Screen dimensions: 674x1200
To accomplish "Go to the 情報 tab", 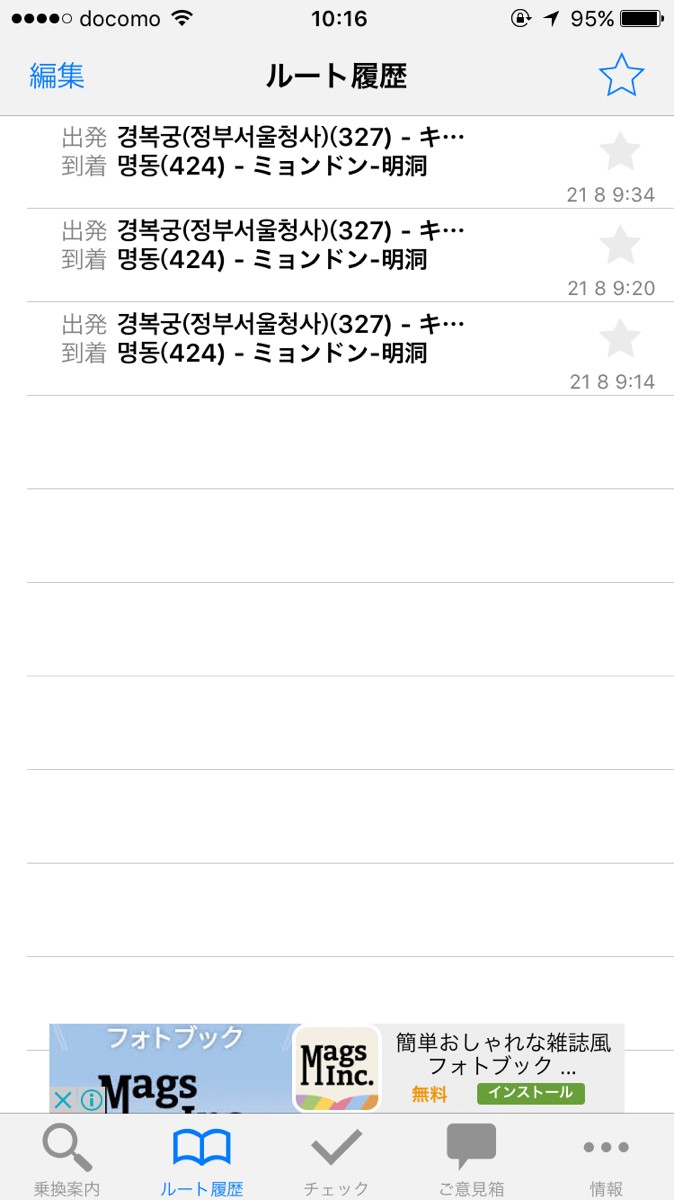I will 606,1160.
